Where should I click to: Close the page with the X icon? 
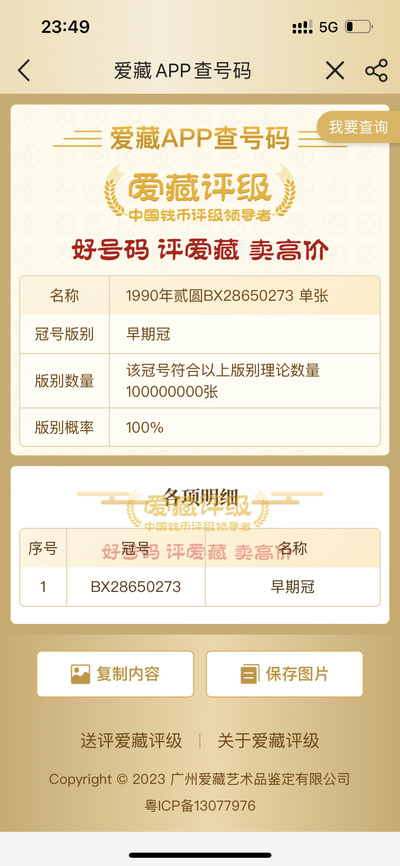pos(335,71)
